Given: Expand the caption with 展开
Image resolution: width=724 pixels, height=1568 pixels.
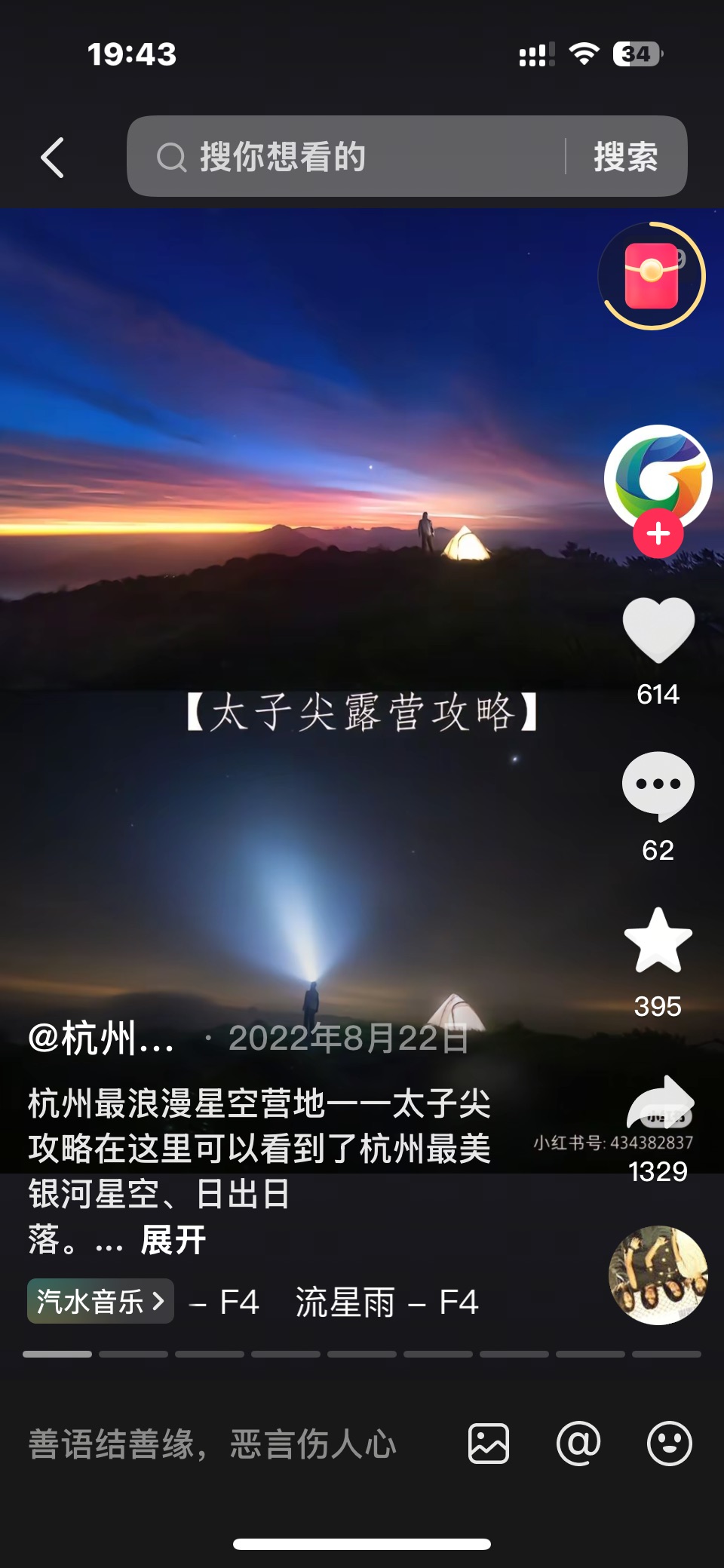Looking at the screenshot, I should pos(173,1240).
